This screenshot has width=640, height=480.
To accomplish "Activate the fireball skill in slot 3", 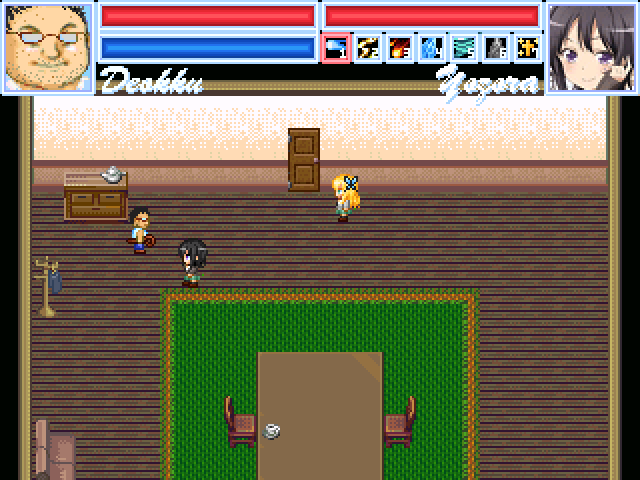I will coord(400,47).
